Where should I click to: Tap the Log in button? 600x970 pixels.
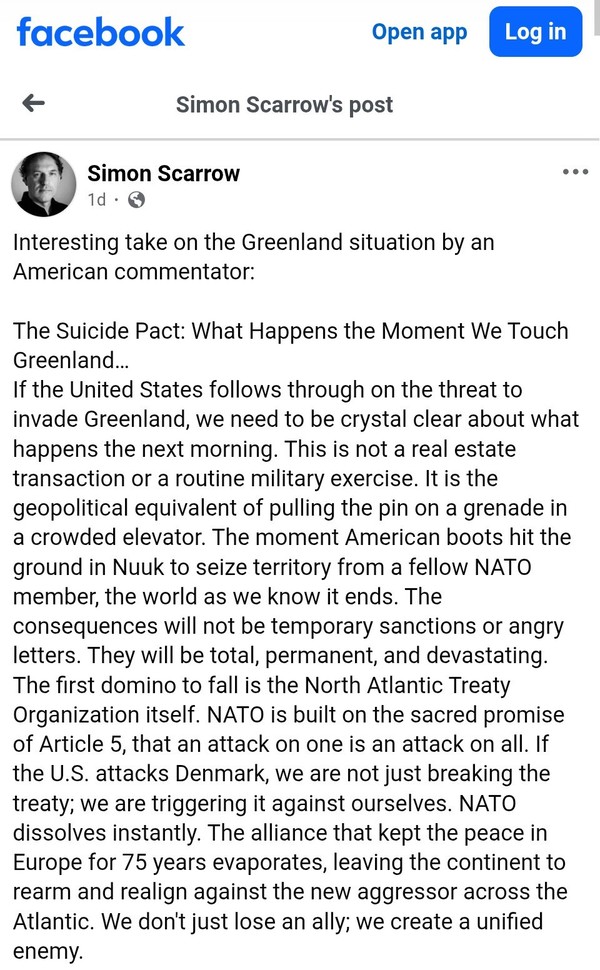tap(534, 32)
